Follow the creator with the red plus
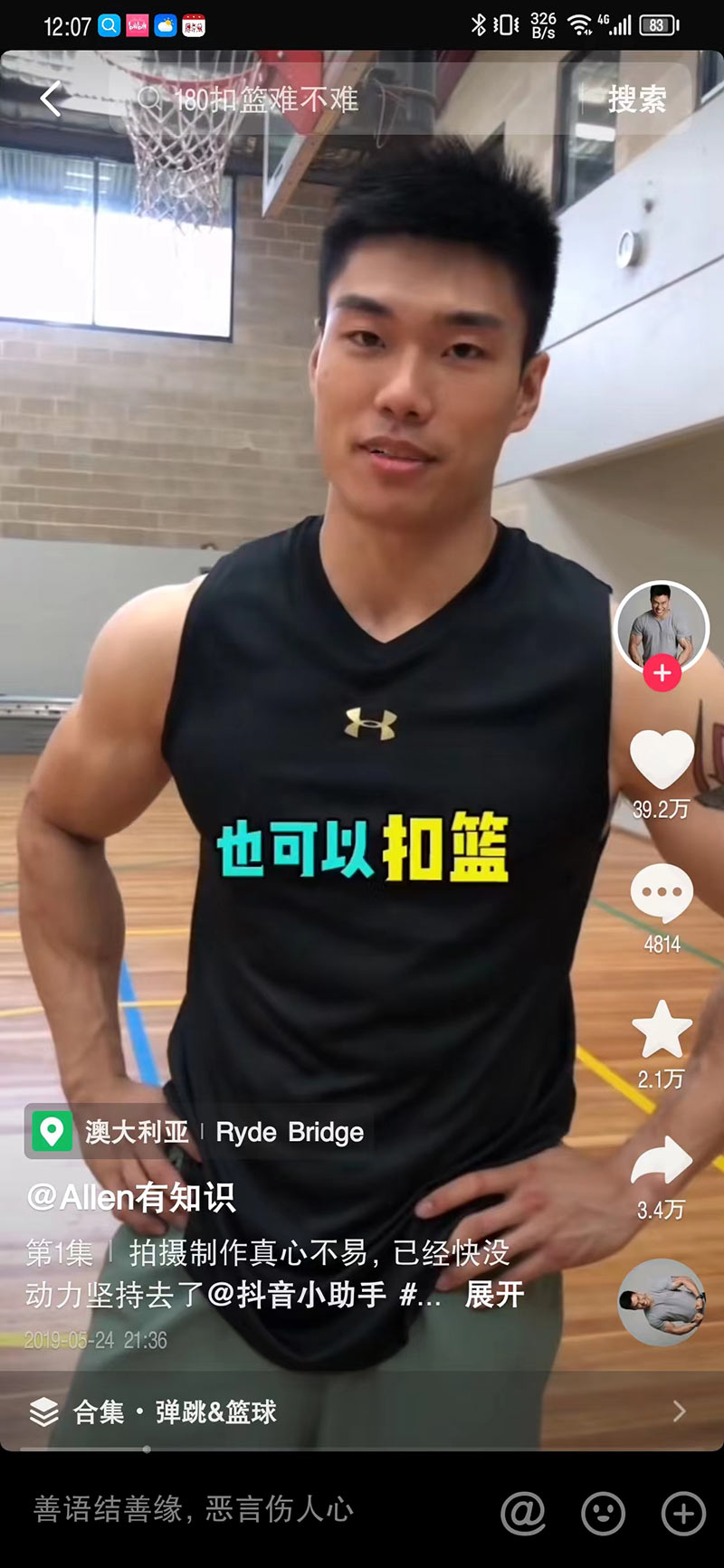 click(662, 673)
